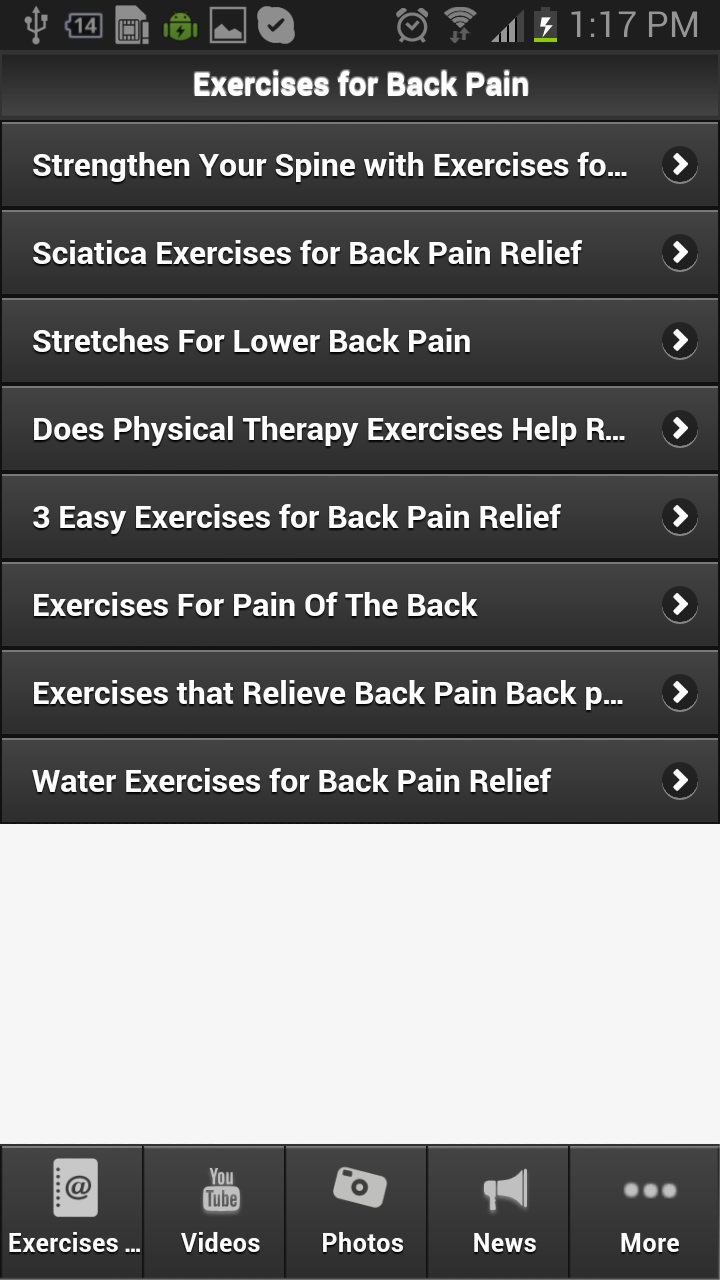Screen dimensions: 720x1280
Task: Open 'Strengthen Your Spine with Exercises' item
Action: coord(360,165)
